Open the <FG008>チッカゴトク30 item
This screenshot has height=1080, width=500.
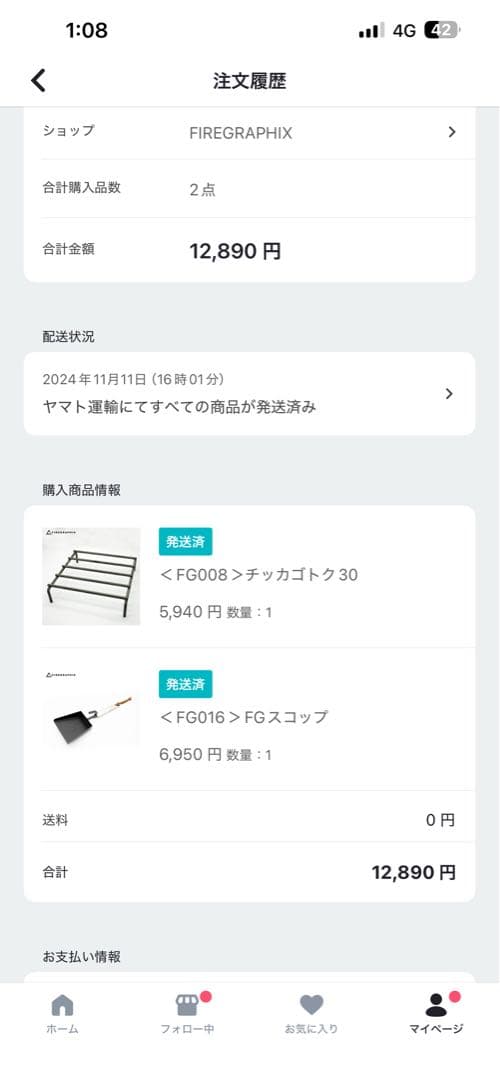pos(249,577)
